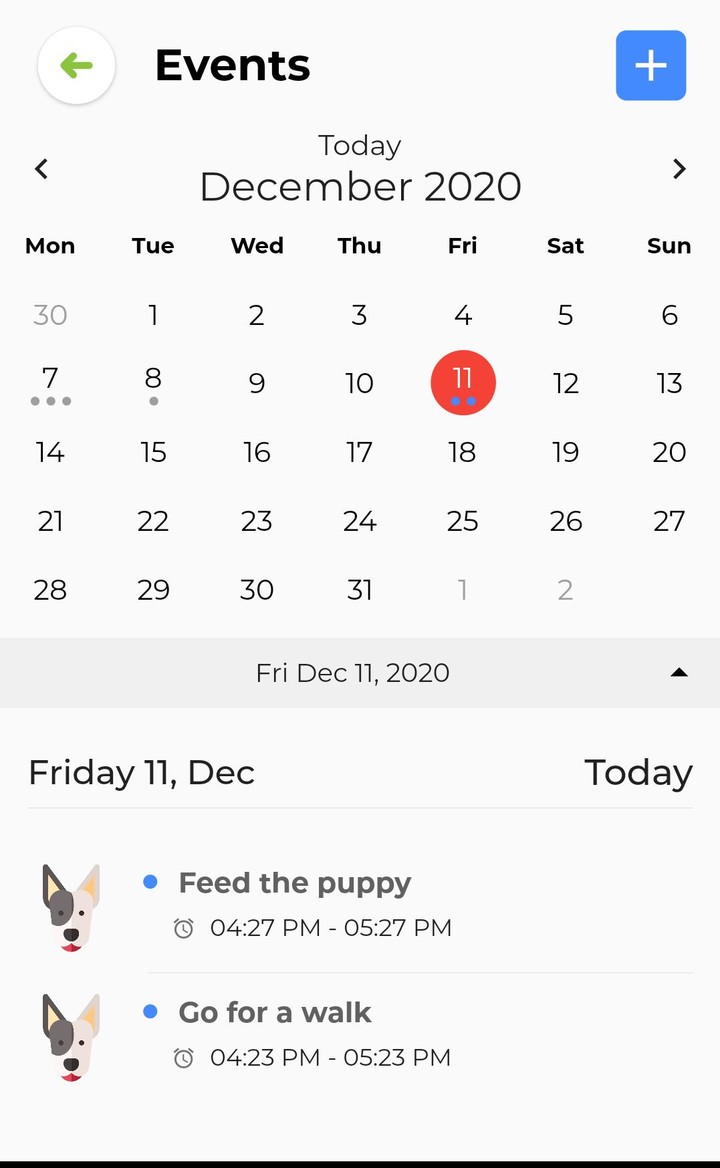Open the Go for a walk event
Screen dimensions: 720x1168
(274, 1013)
